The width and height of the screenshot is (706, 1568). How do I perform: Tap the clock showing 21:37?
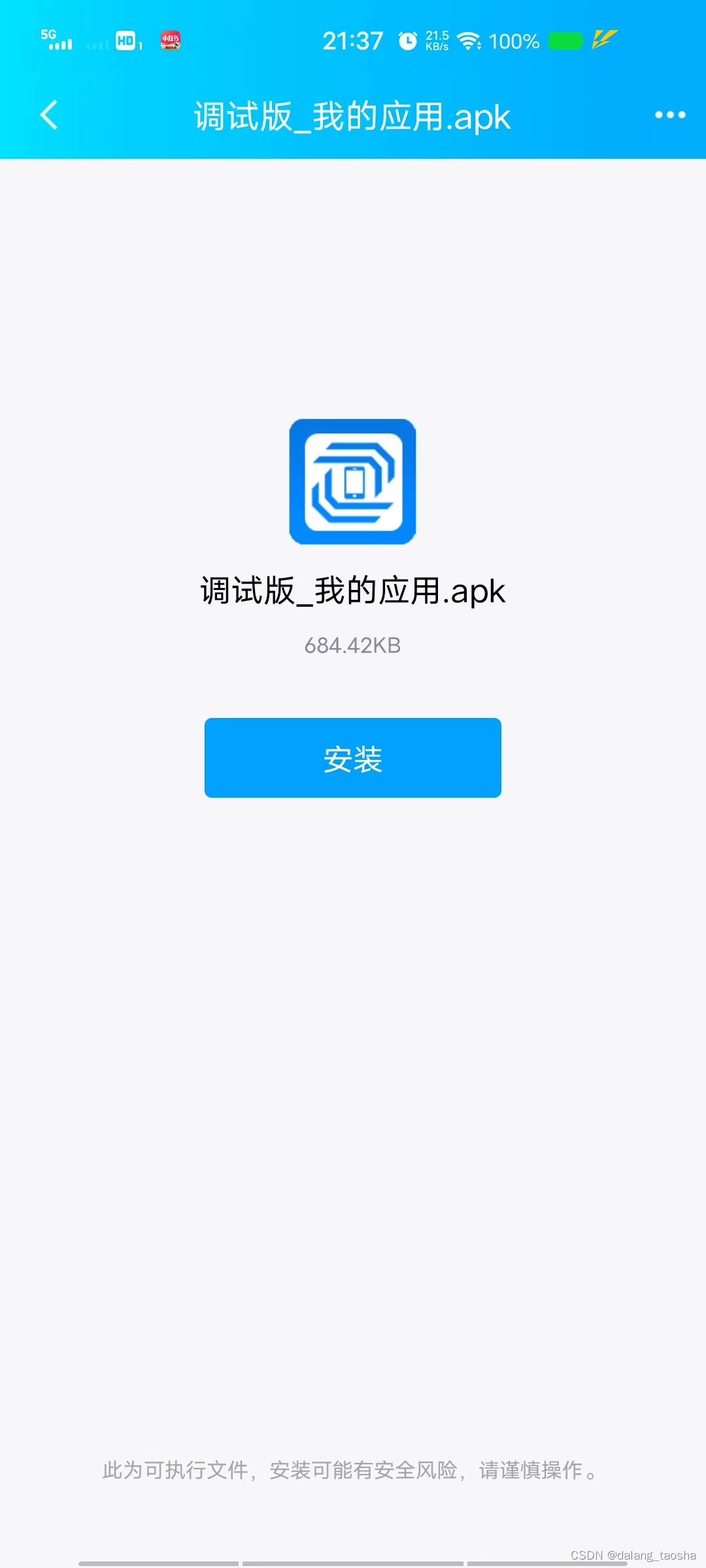coord(353,41)
